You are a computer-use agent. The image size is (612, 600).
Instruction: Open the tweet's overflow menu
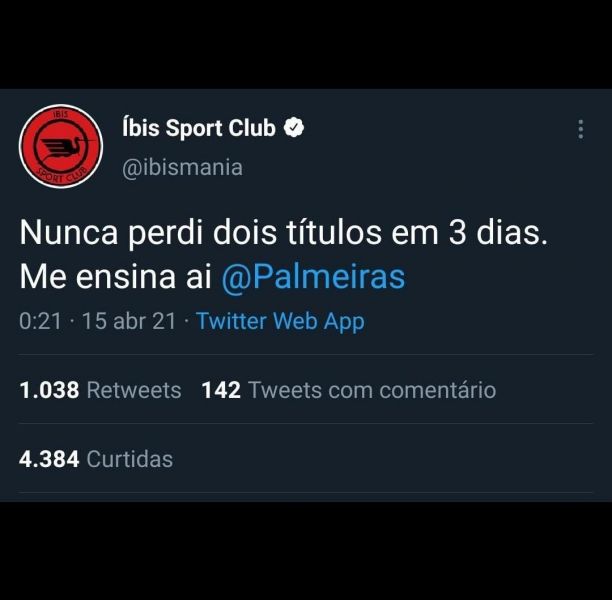(x=581, y=130)
